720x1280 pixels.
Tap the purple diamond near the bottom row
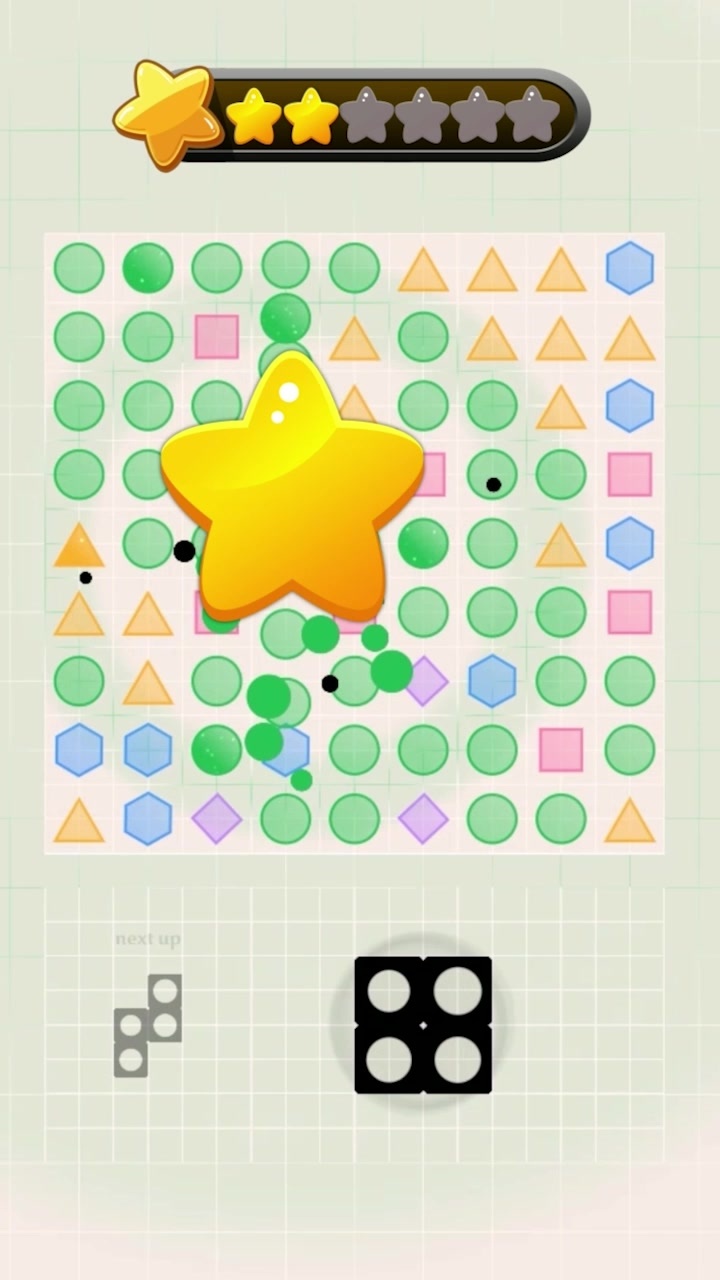pyautogui.click(x=215, y=818)
